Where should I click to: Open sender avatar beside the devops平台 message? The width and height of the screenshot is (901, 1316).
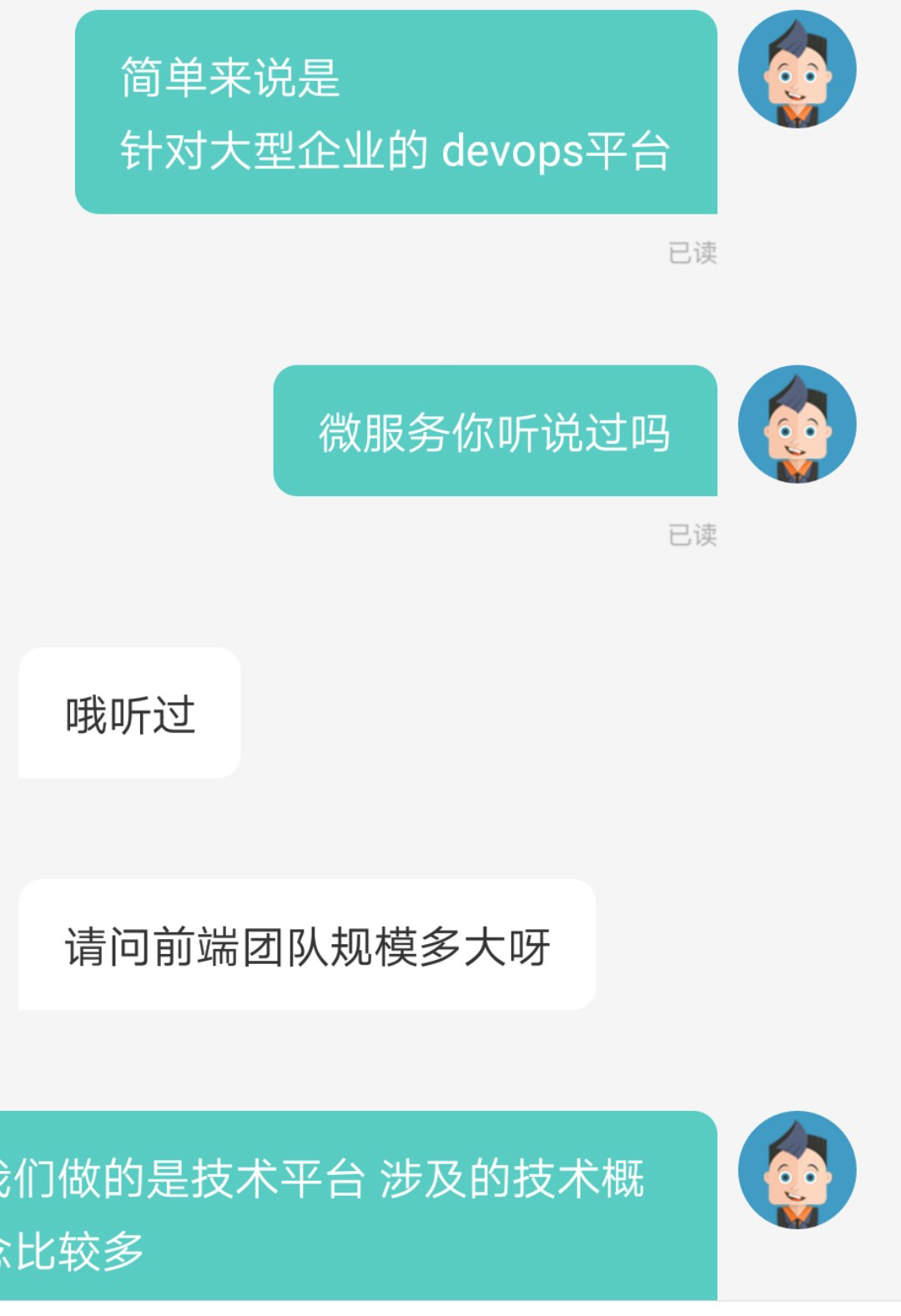(x=797, y=69)
